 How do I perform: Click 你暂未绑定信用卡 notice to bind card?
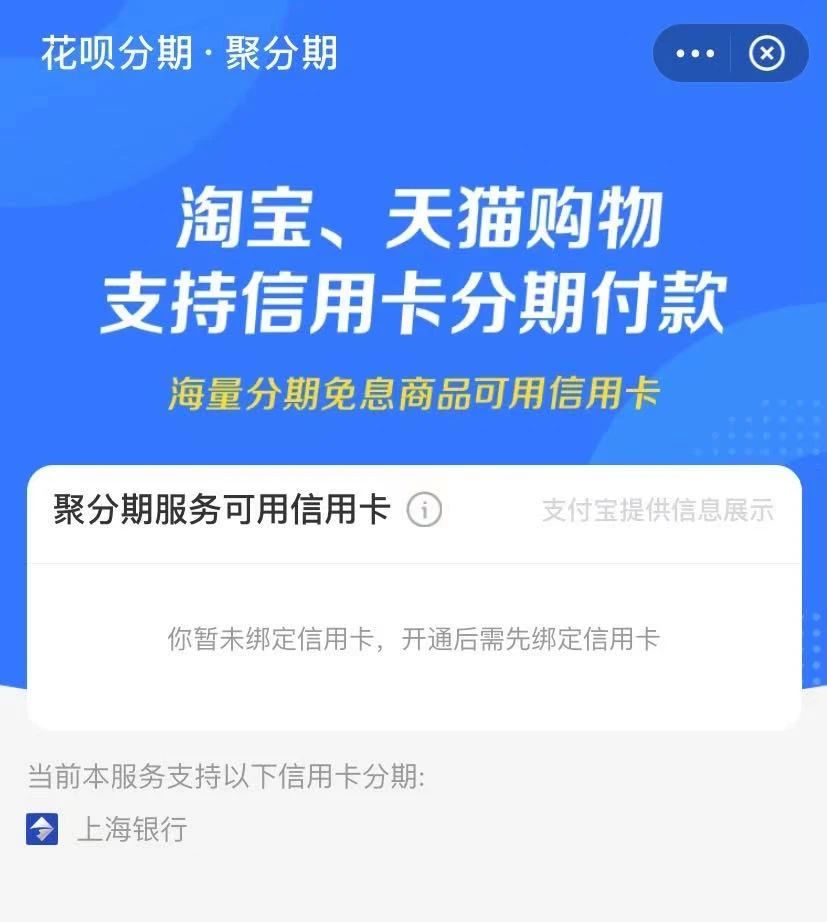[x=413, y=638]
